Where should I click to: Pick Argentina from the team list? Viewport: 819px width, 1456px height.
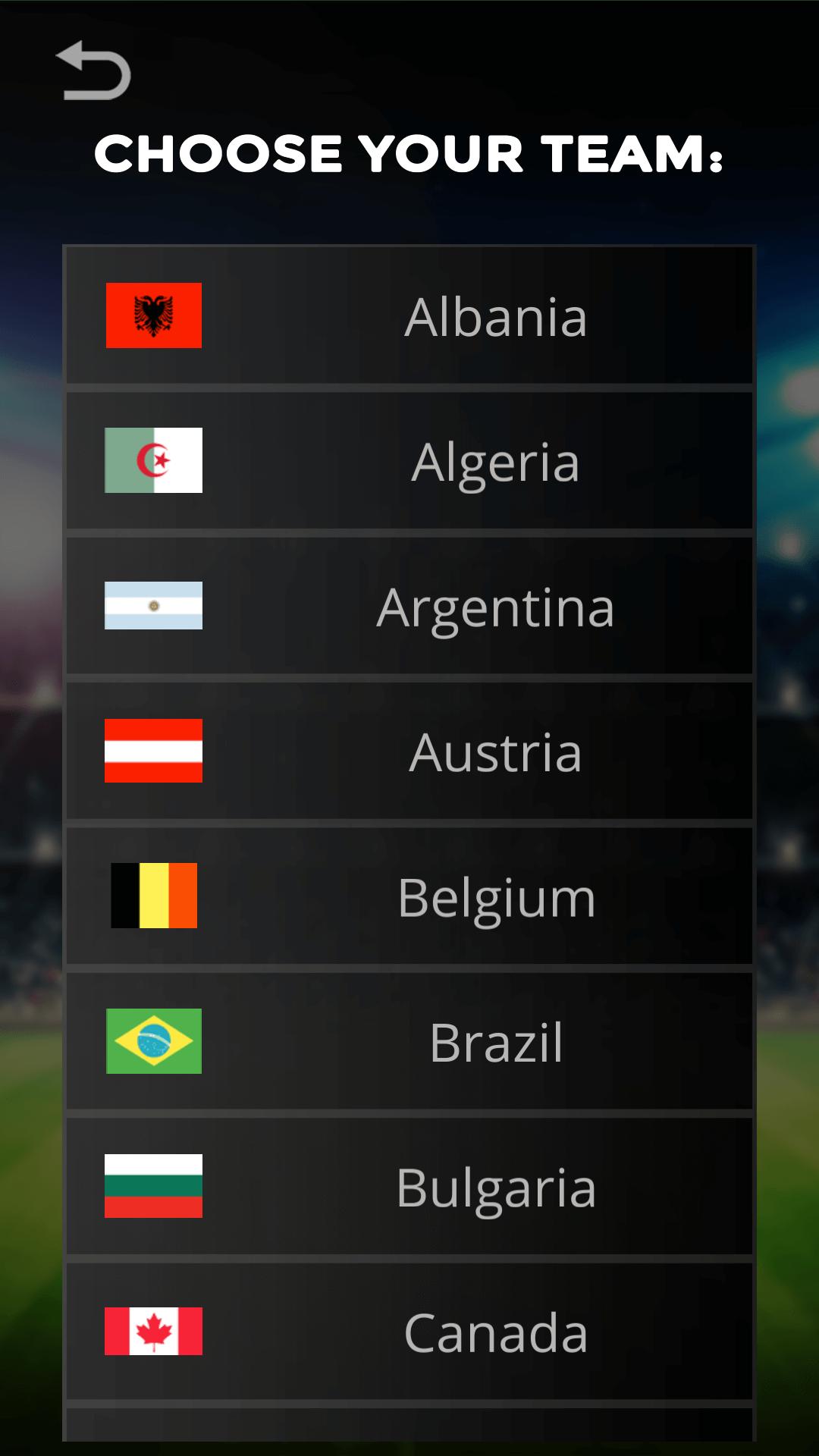pos(409,605)
